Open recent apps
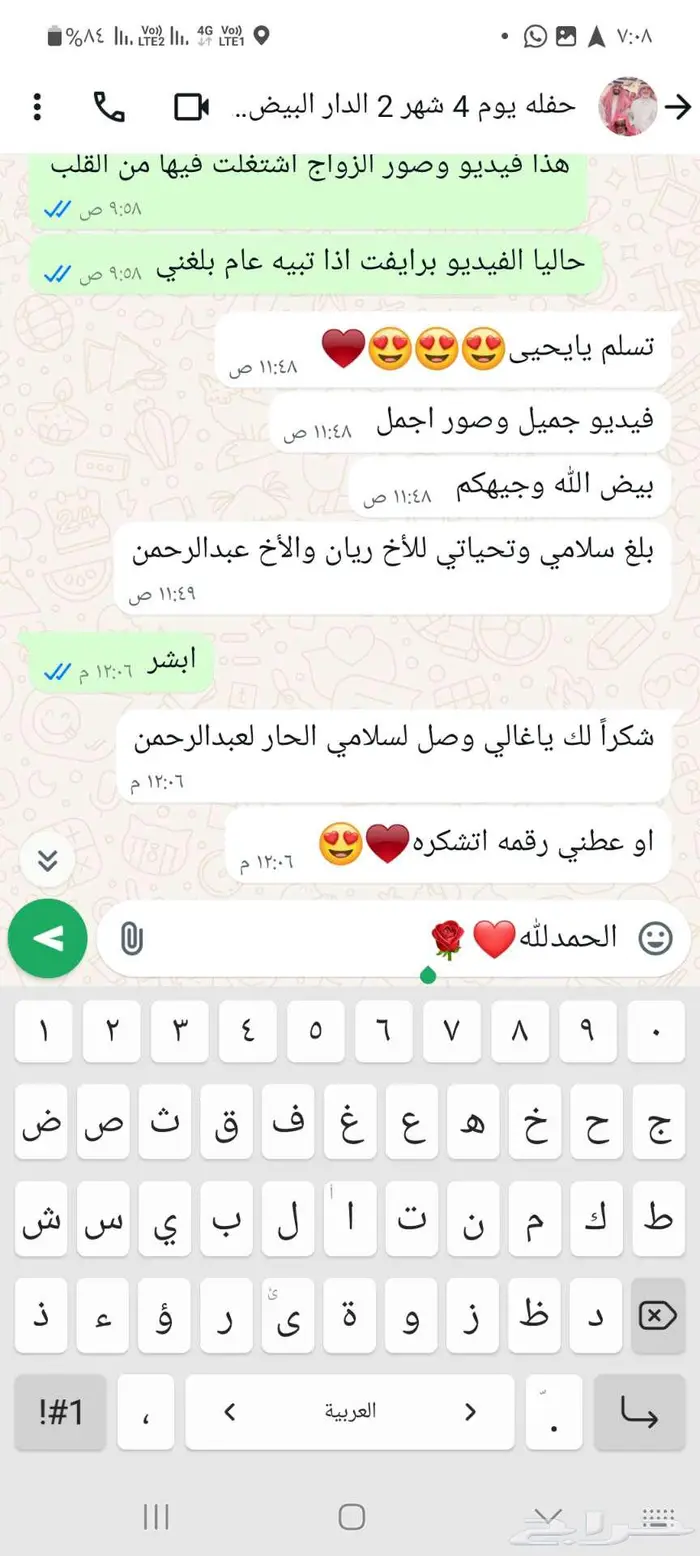The width and height of the screenshot is (700, 1556). (156, 1516)
